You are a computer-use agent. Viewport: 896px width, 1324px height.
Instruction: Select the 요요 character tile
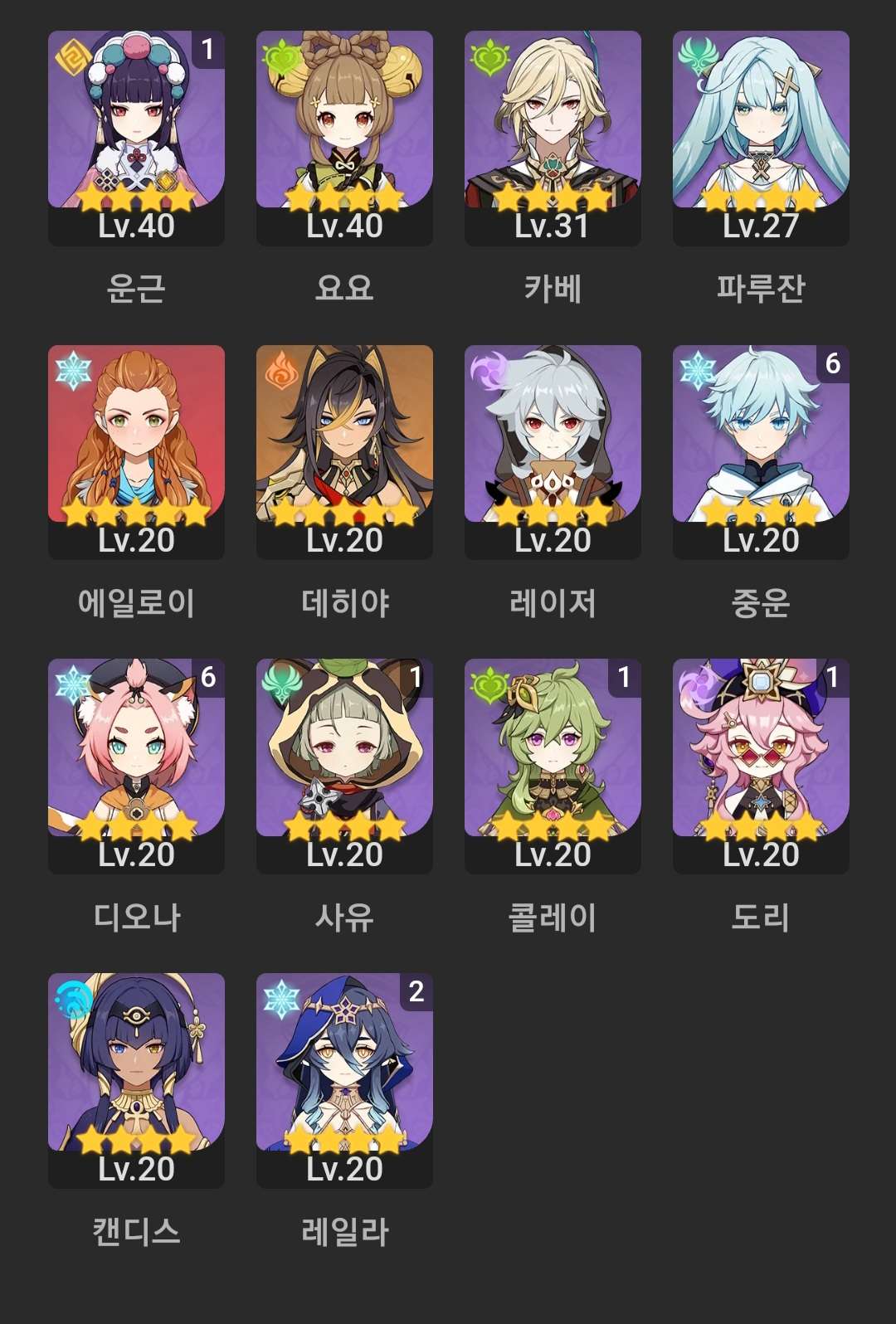(344, 138)
